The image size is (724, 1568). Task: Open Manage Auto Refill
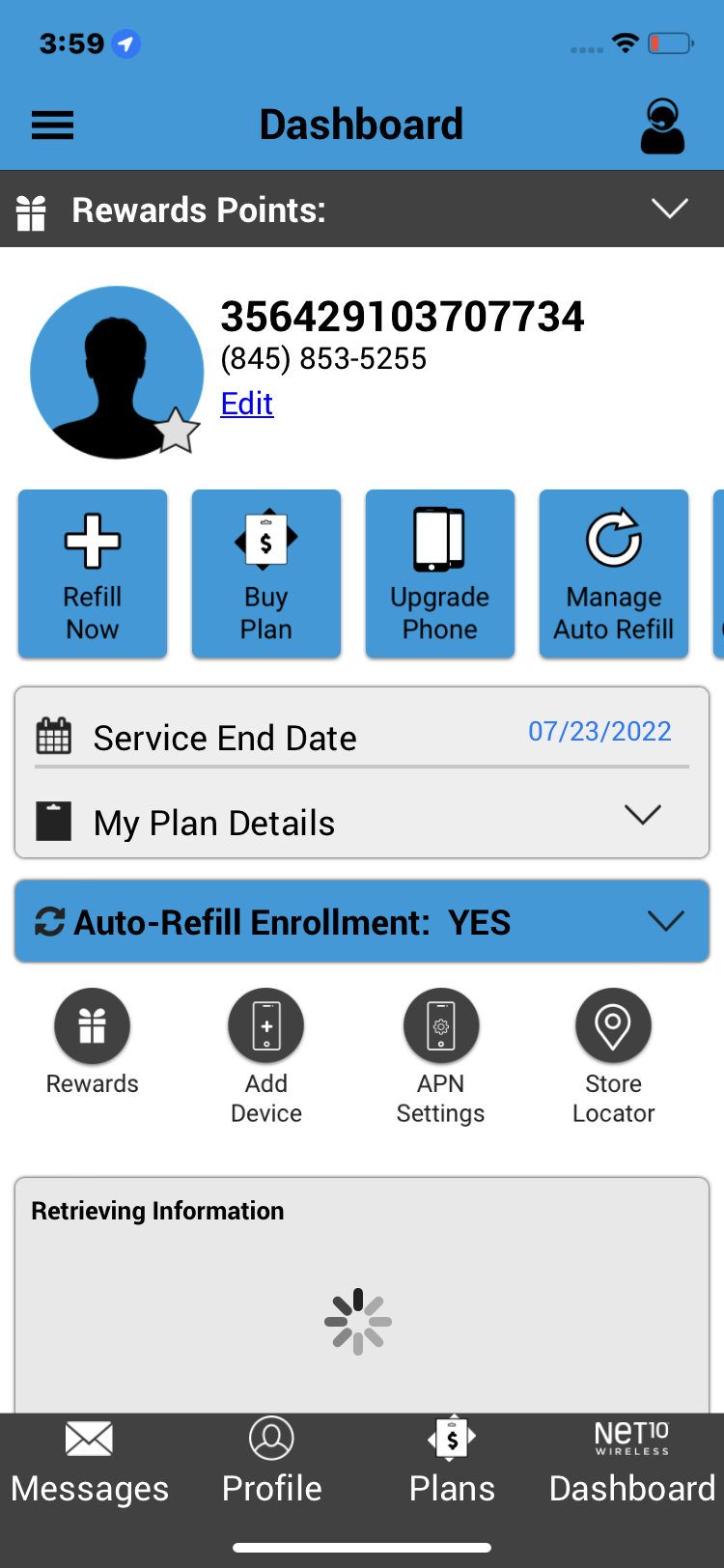point(614,574)
